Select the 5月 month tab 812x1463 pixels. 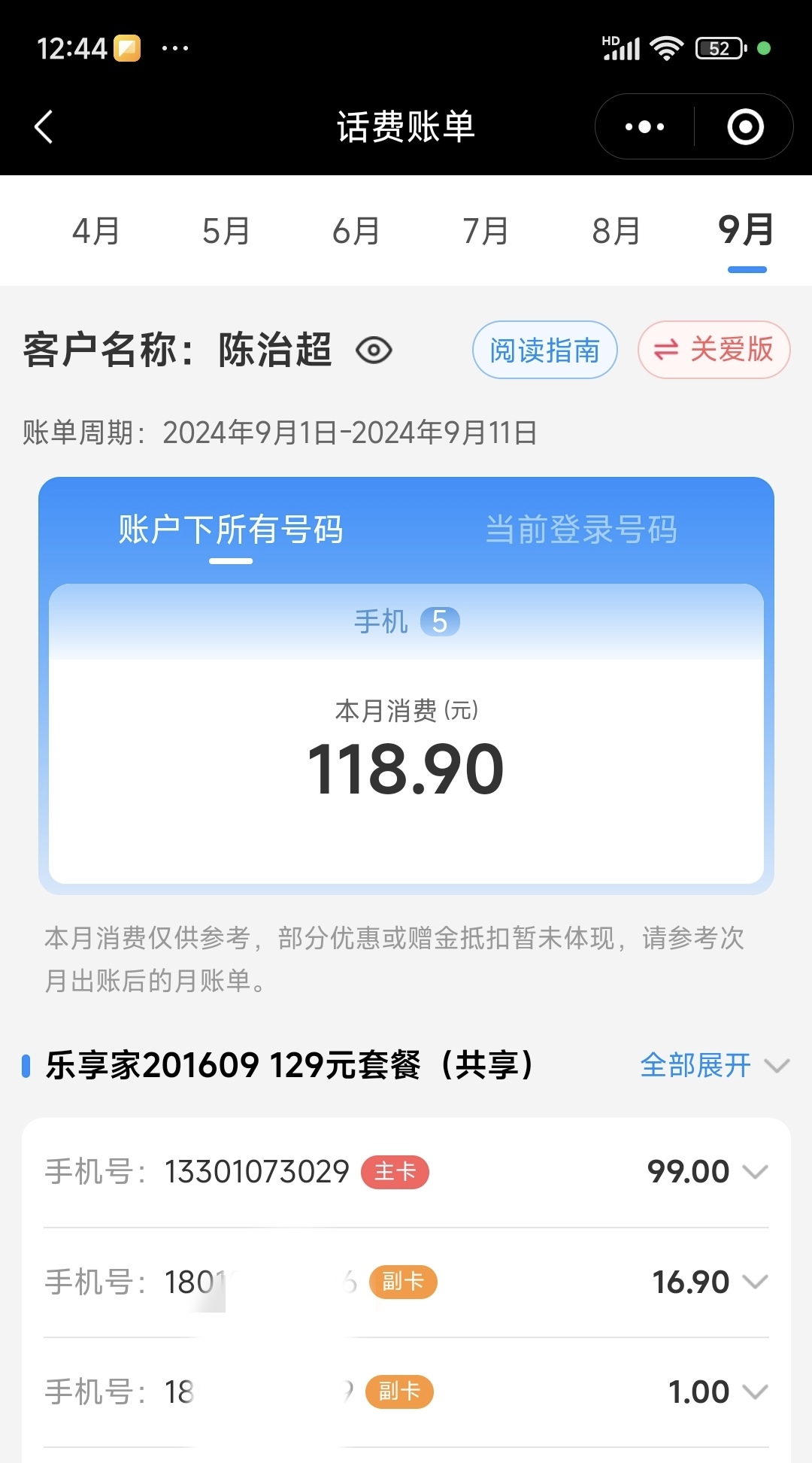(226, 231)
